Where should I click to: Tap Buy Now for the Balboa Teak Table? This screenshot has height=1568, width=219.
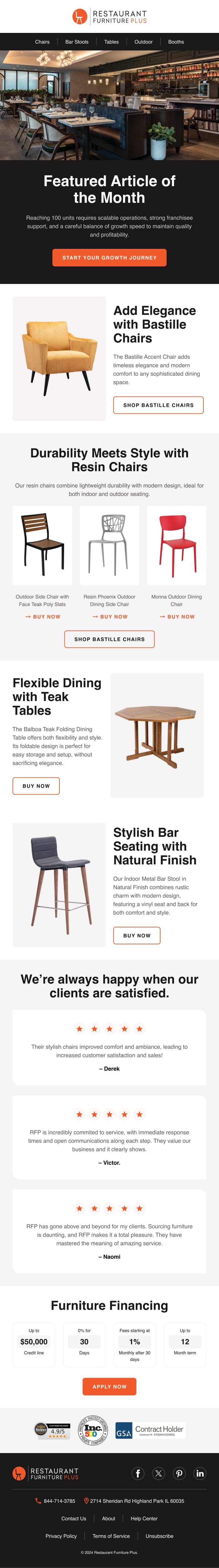tap(36, 786)
